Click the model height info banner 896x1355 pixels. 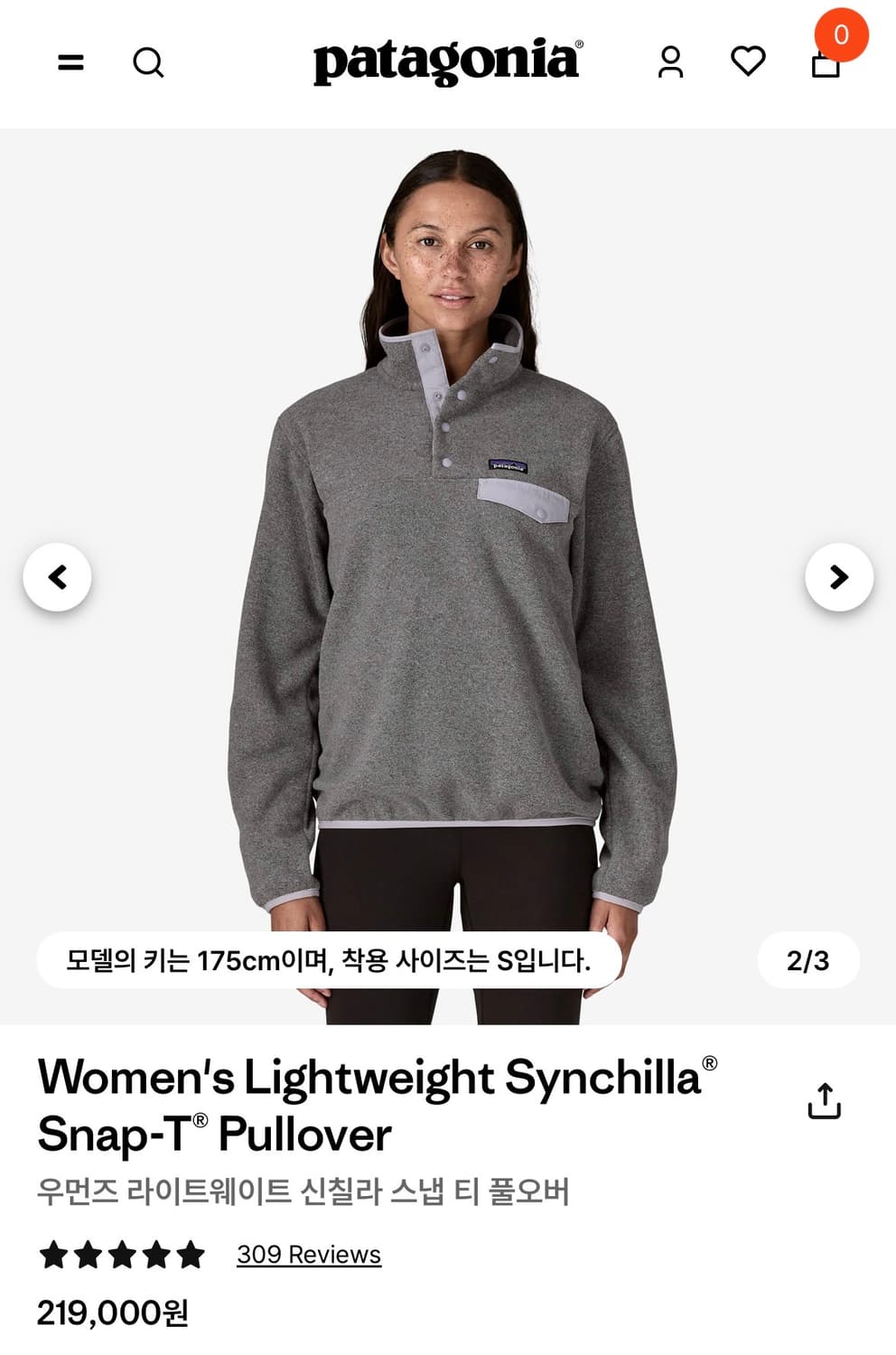[329, 960]
